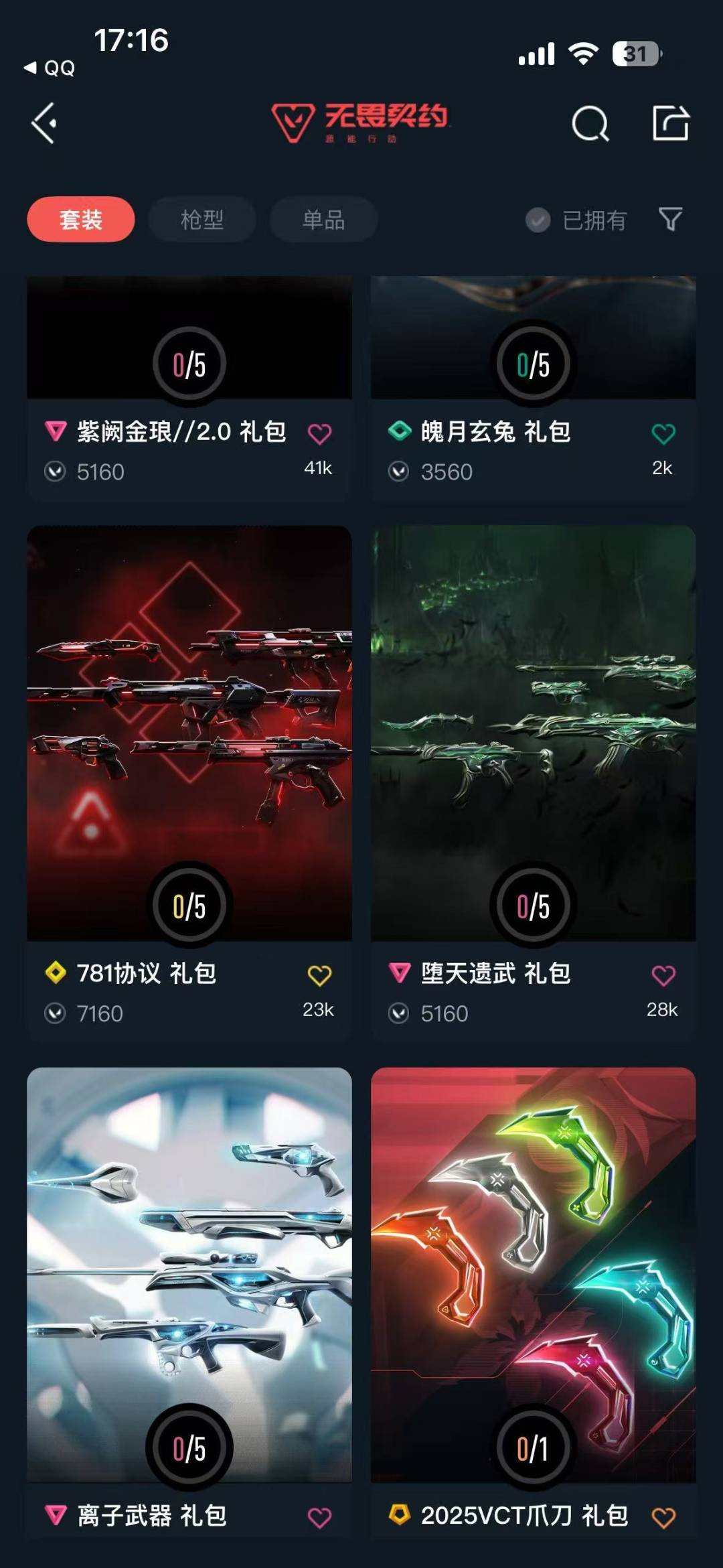Tap the back arrow to leave shop
This screenshot has height=1568, width=723.
tap(44, 123)
